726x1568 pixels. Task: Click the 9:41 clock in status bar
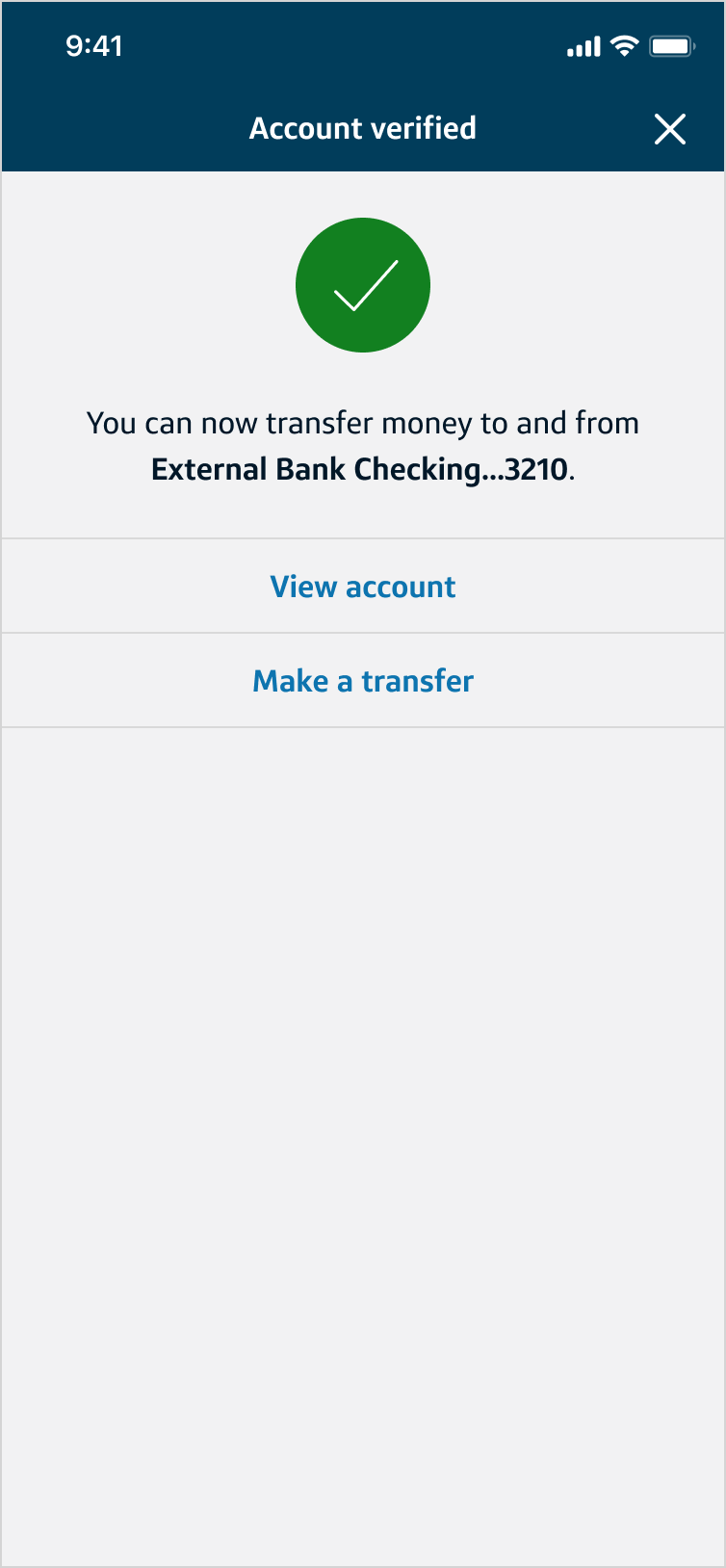93,45
